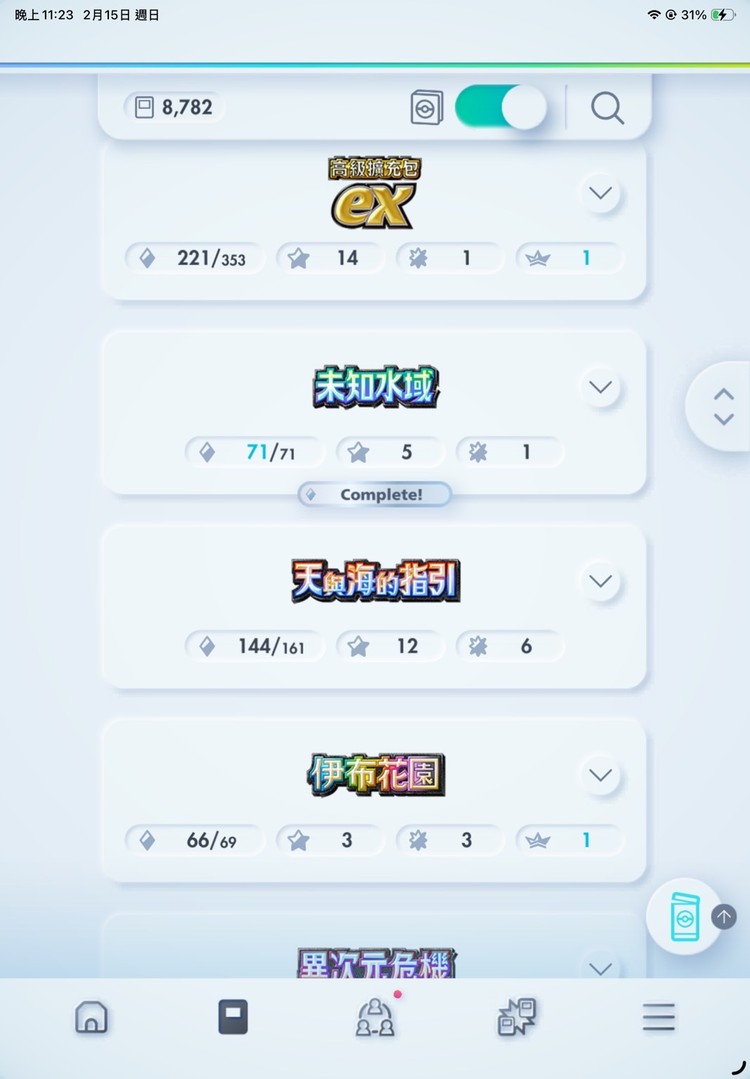Tap the crown counter on 伊布花園
Viewport: 750px width, 1079px height.
[569, 840]
